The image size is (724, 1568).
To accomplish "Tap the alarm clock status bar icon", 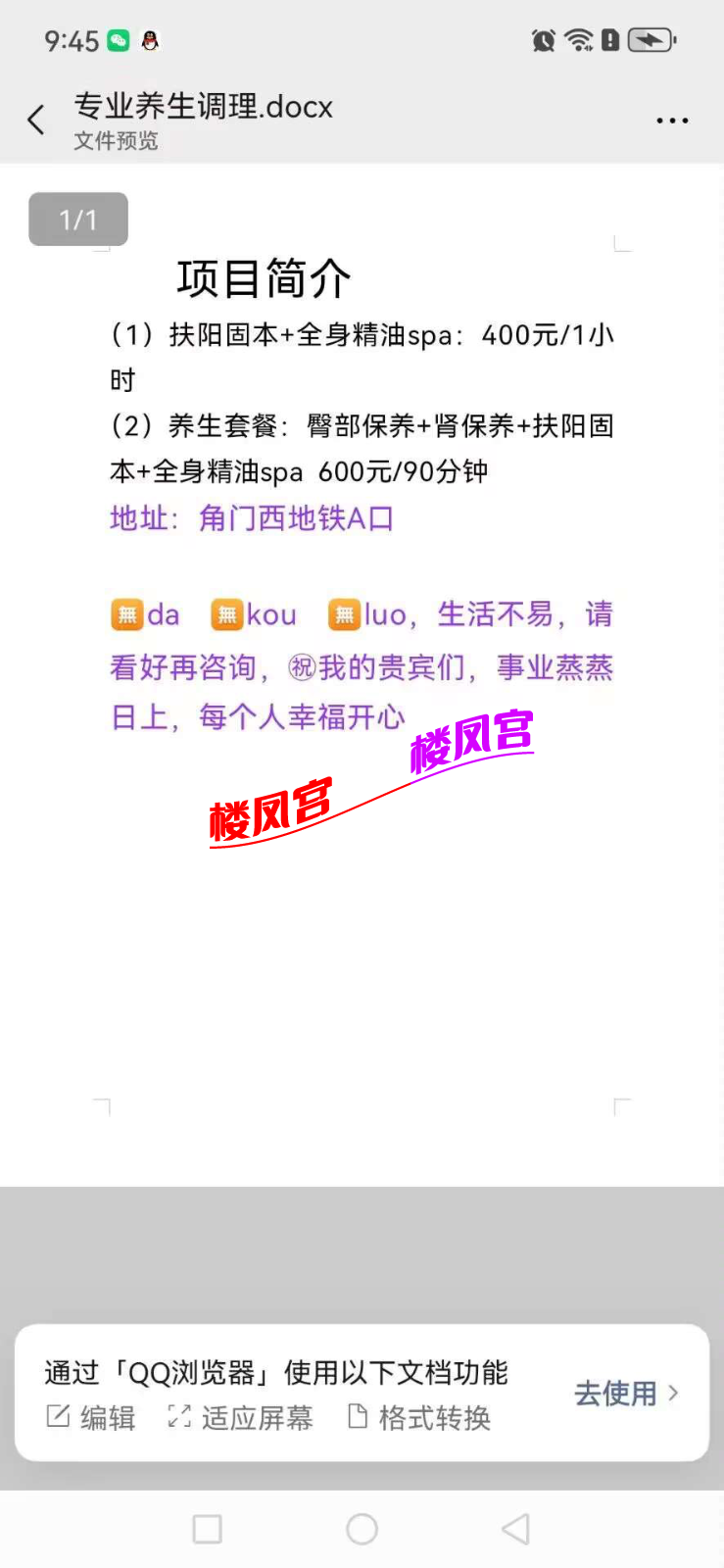I will click(x=542, y=40).
